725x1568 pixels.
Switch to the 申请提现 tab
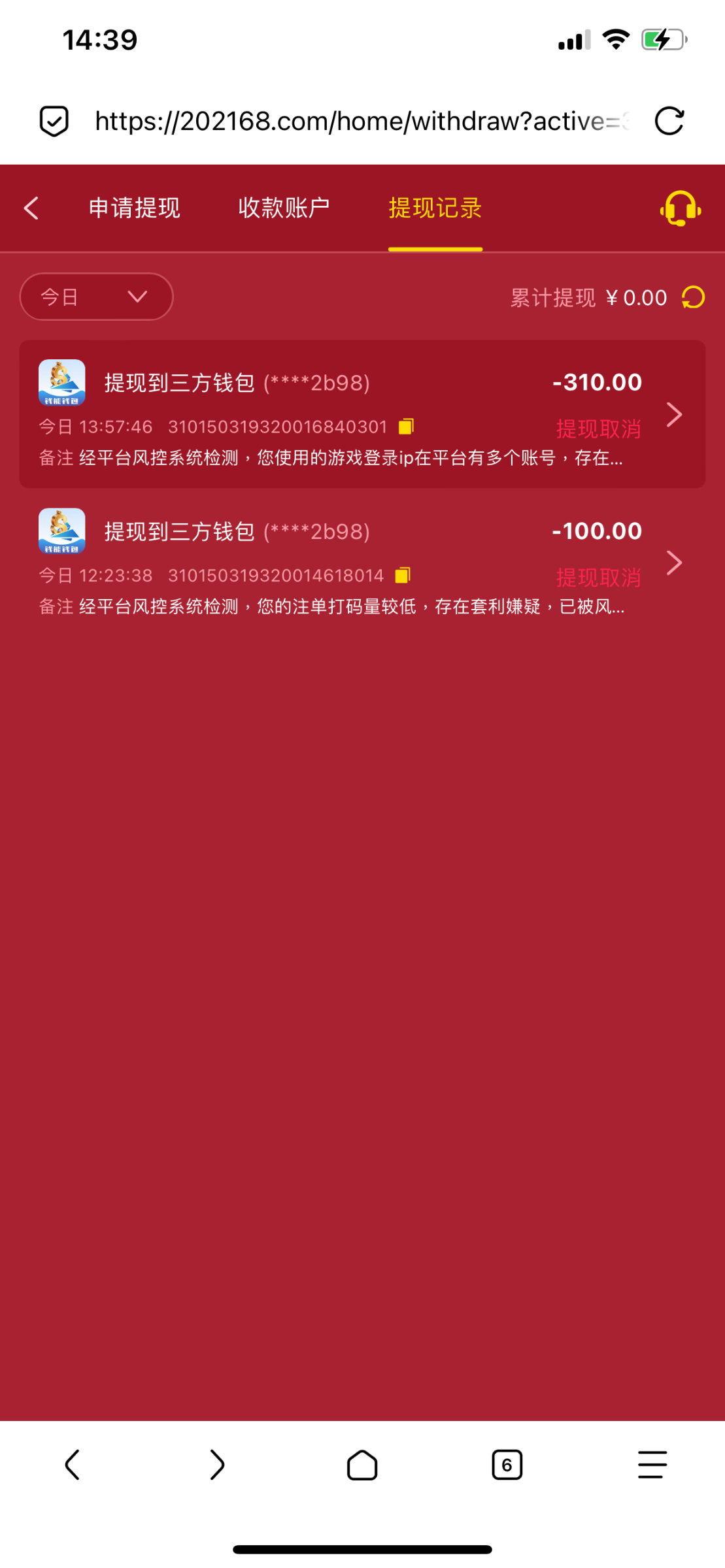pyautogui.click(x=134, y=208)
